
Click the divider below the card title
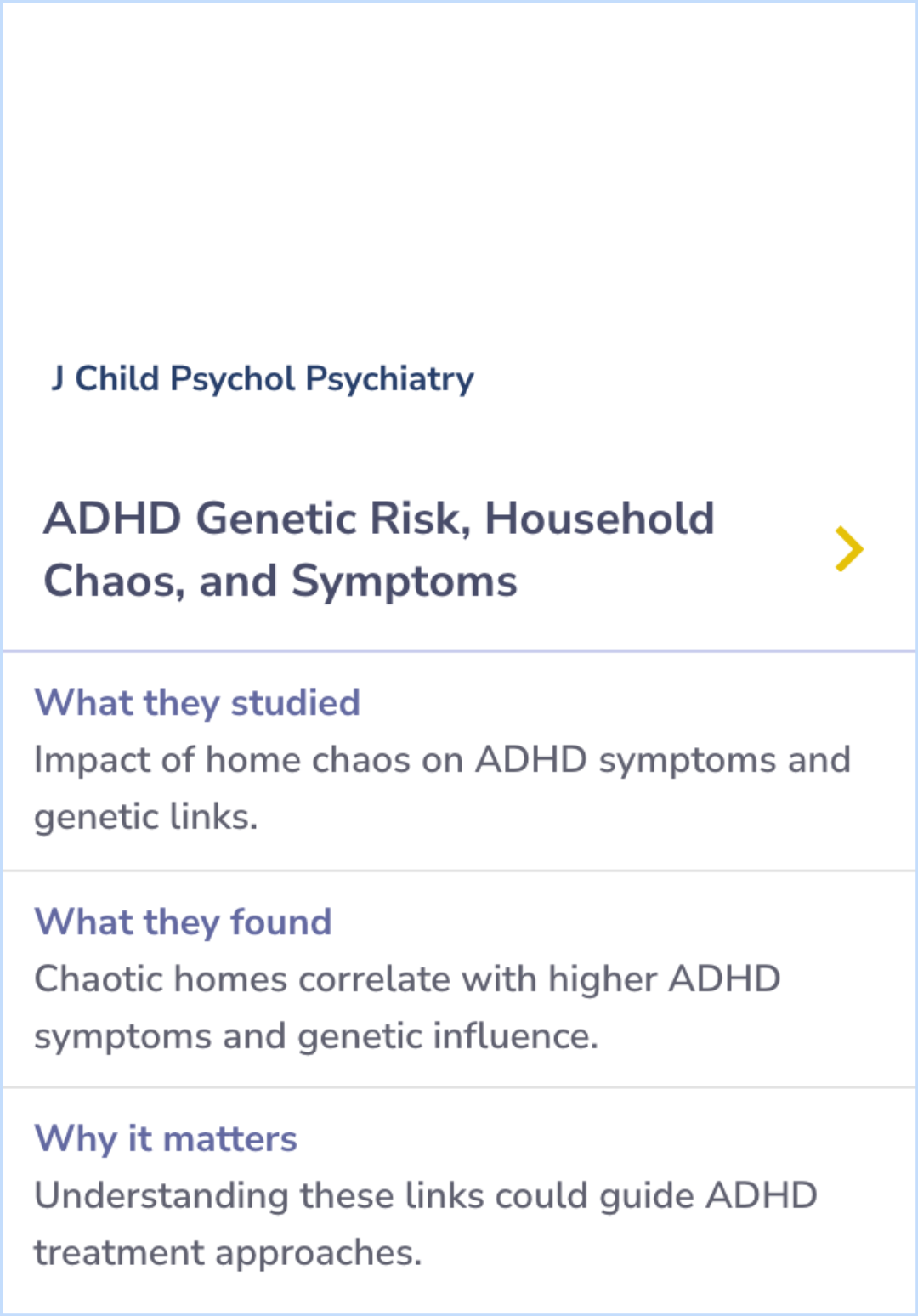[x=459, y=649]
